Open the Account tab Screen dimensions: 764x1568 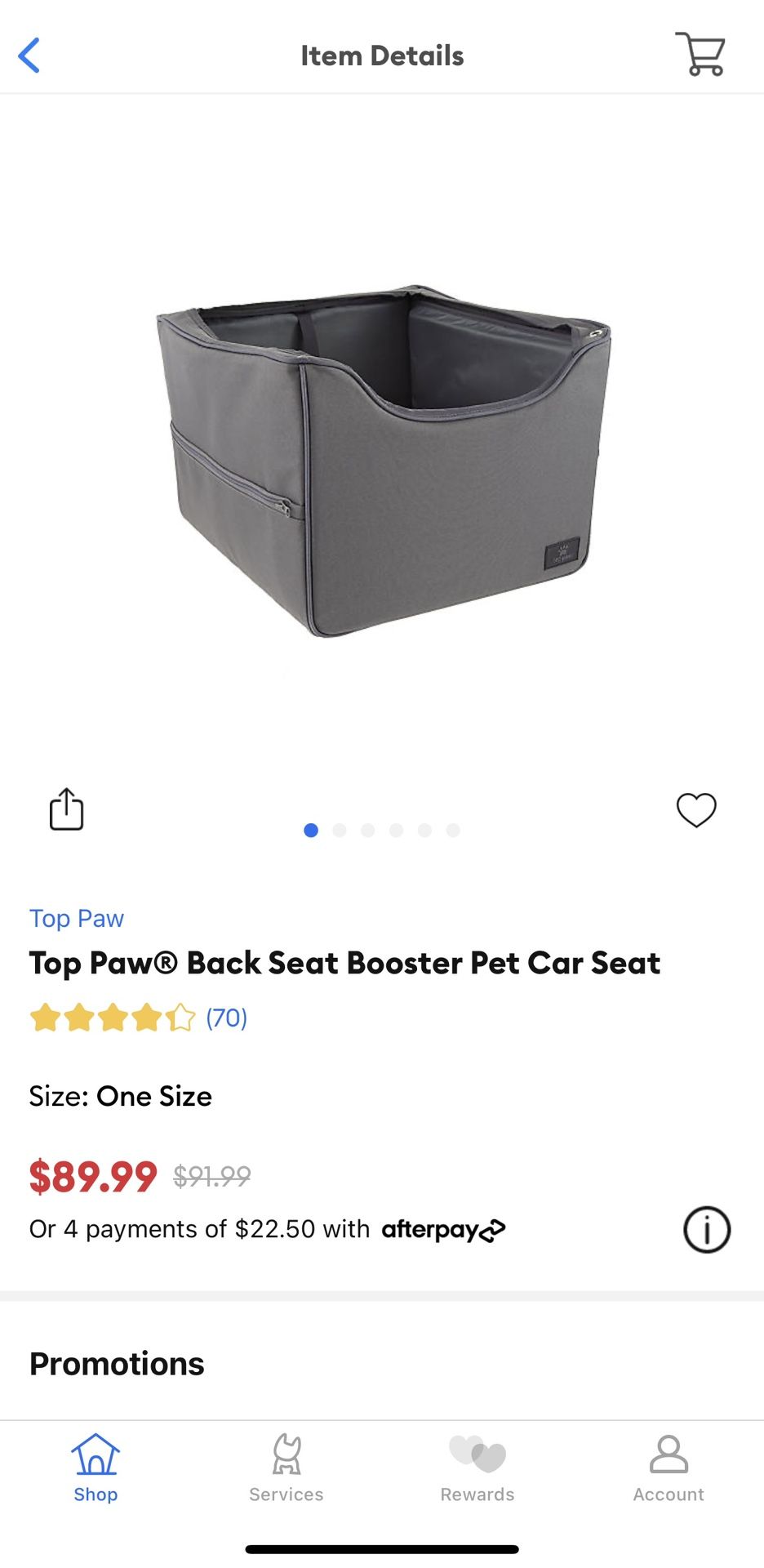click(x=668, y=1468)
